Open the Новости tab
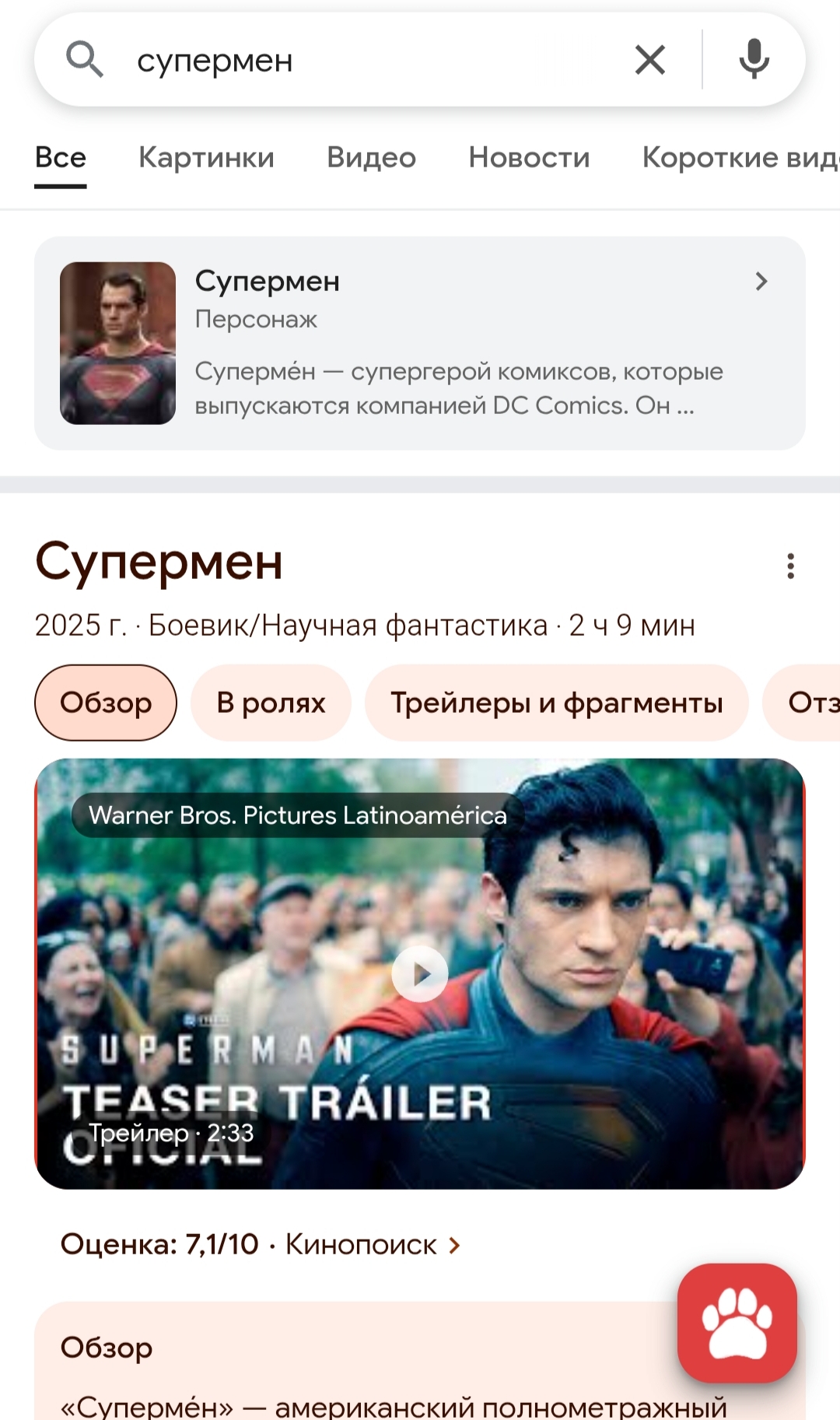 pyautogui.click(x=529, y=158)
